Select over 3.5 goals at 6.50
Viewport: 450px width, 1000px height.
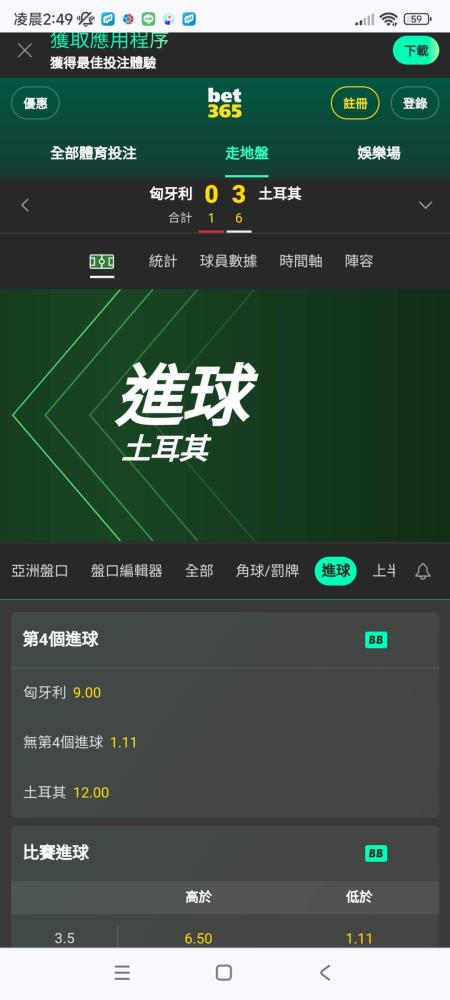tap(198, 938)
